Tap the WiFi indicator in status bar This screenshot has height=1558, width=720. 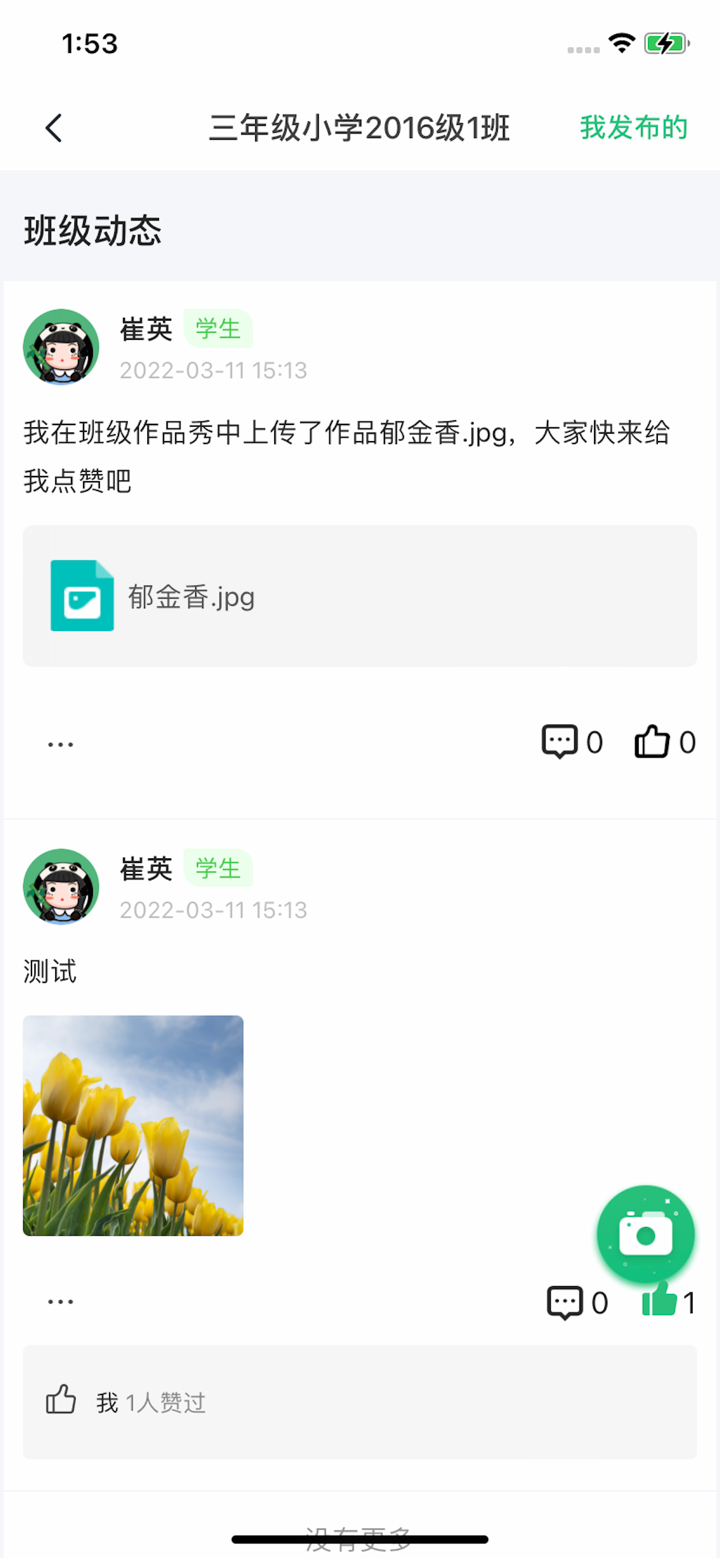620,42
